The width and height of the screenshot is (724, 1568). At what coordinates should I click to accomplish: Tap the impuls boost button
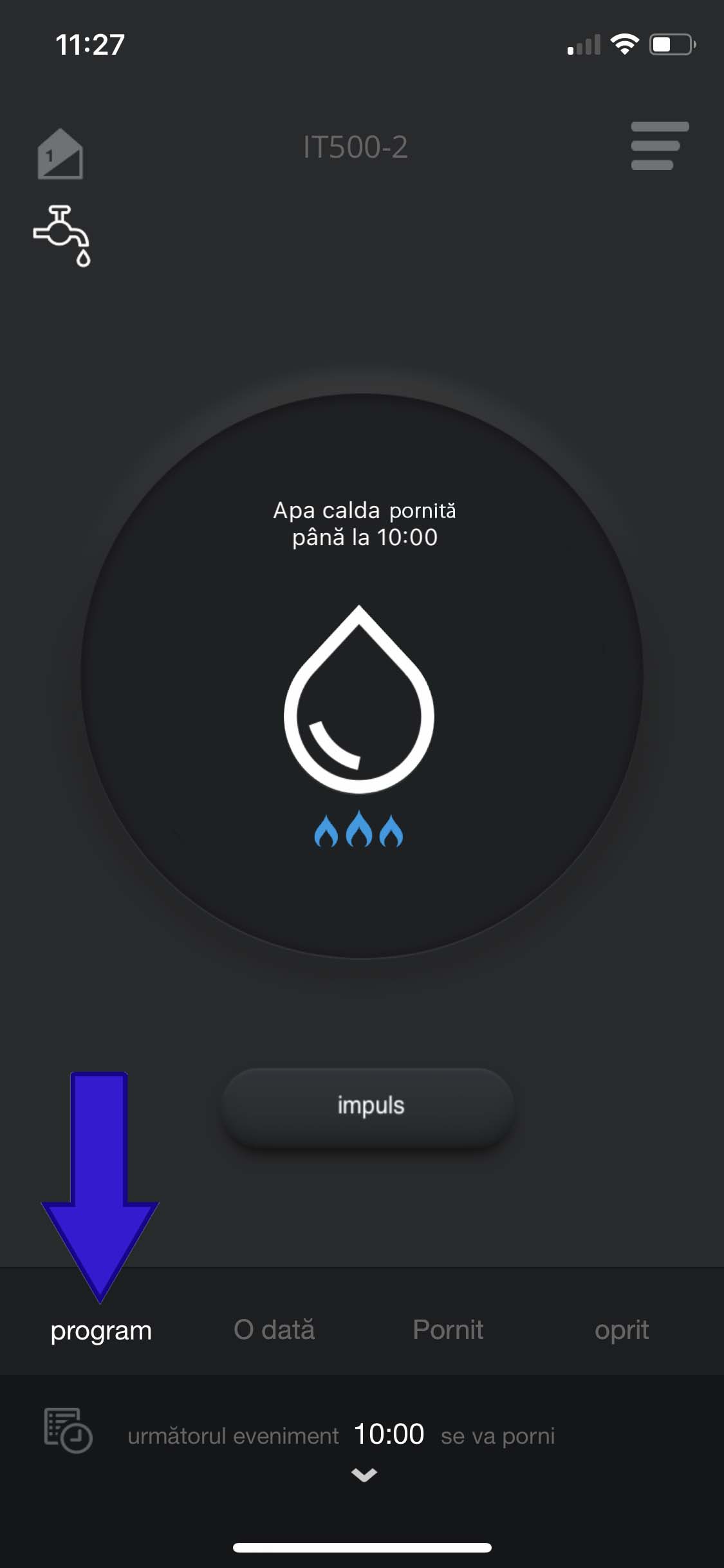(x=368, y=1106)
